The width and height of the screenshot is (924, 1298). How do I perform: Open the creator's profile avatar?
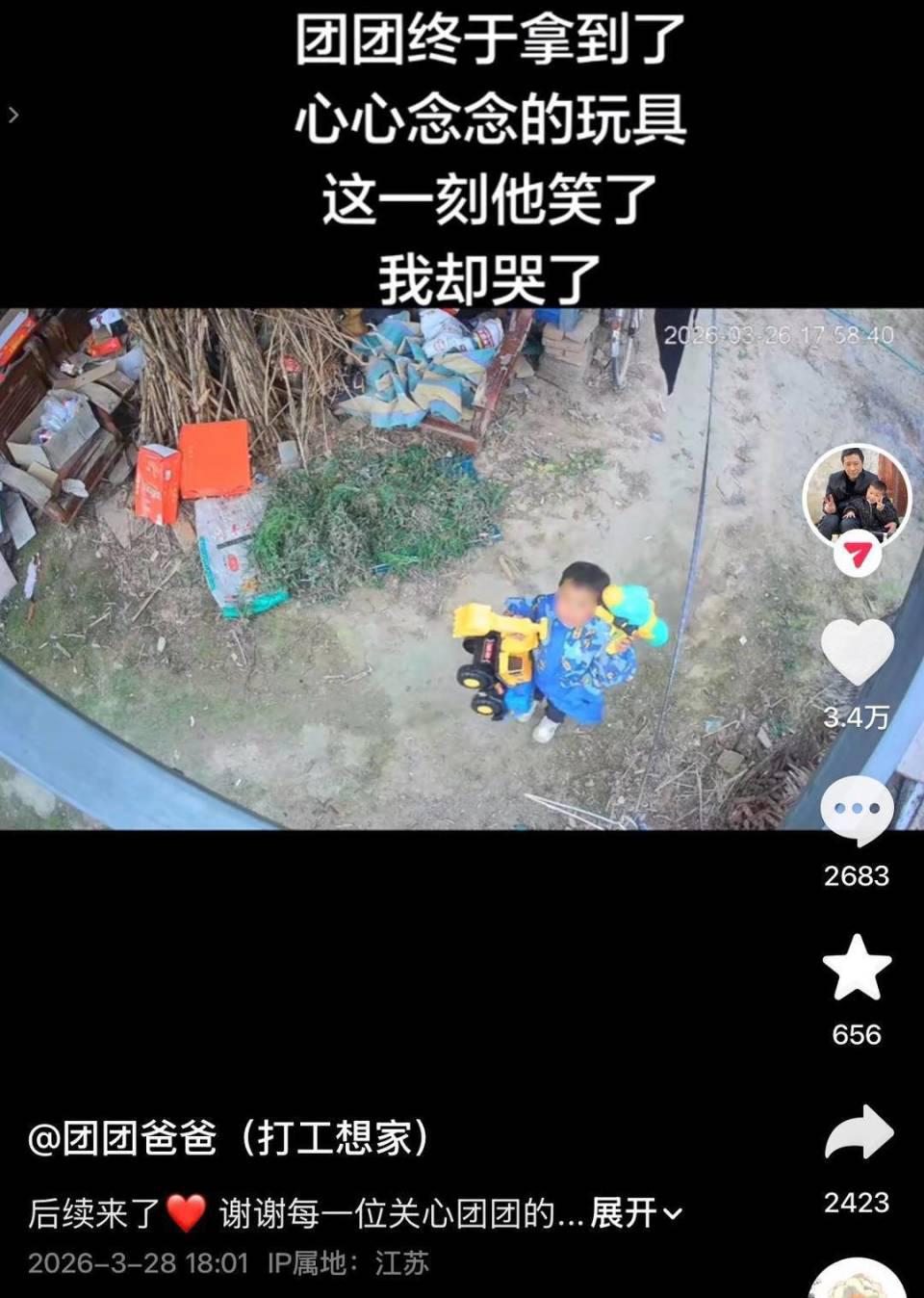pos(856,496)
